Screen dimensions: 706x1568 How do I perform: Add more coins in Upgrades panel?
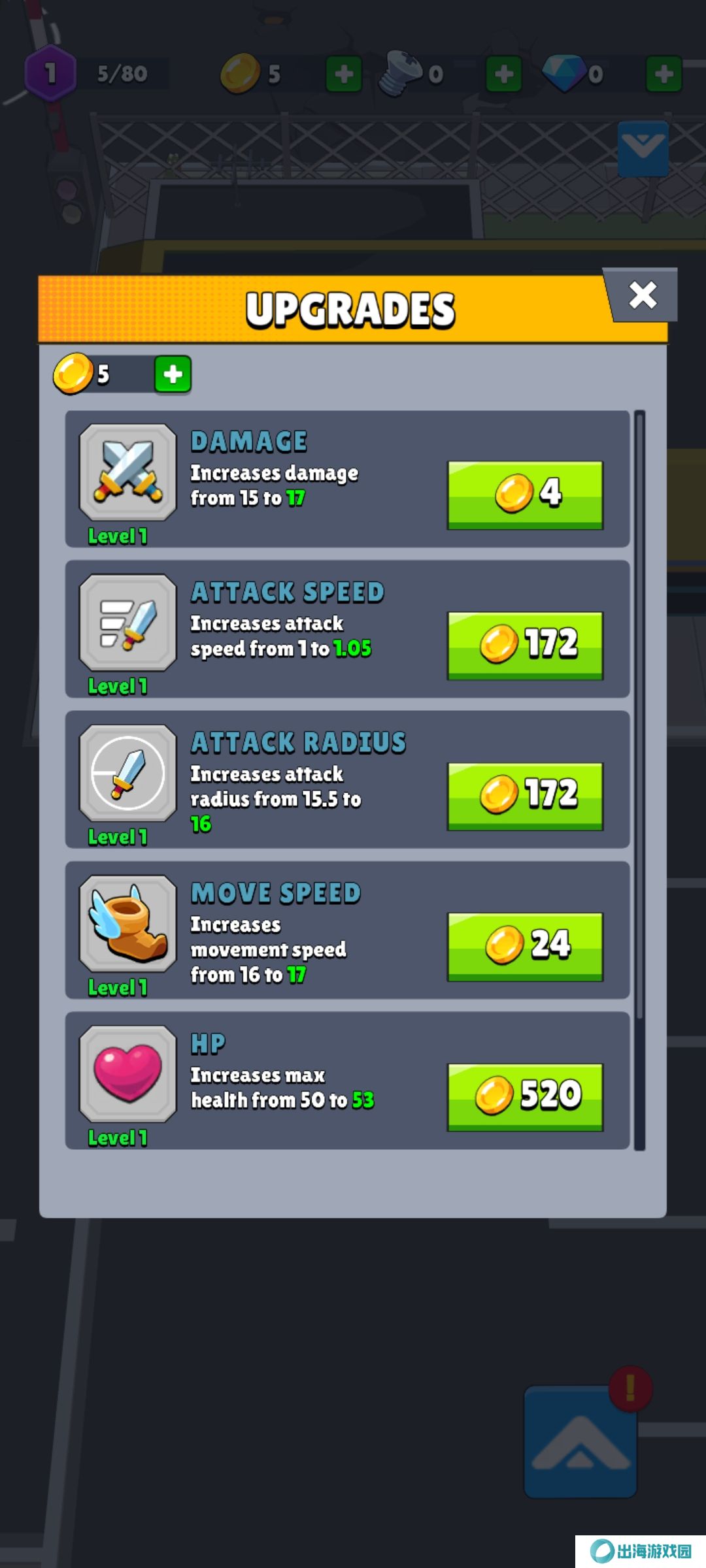click(x=173, y=374)
